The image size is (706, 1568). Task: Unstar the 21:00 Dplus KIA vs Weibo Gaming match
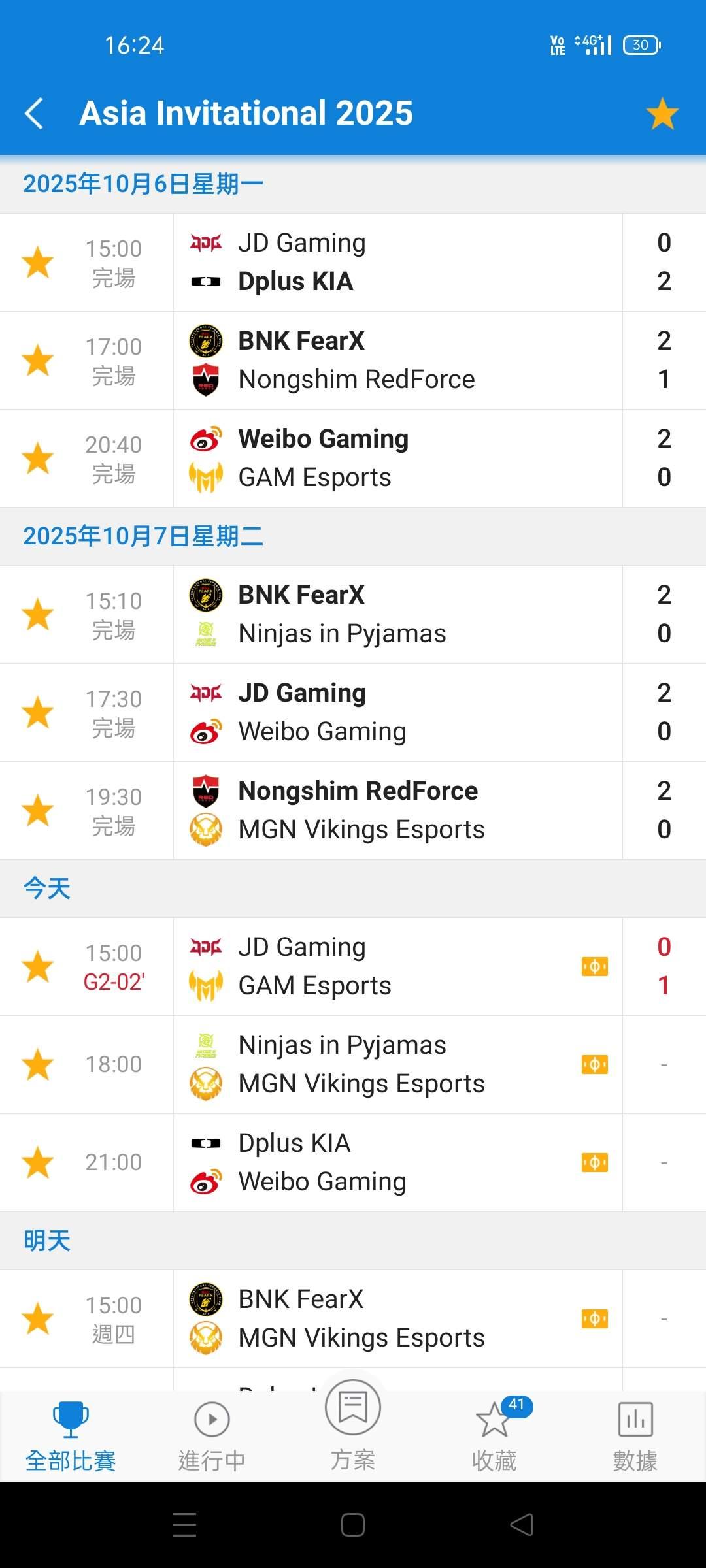(38, 1163)
